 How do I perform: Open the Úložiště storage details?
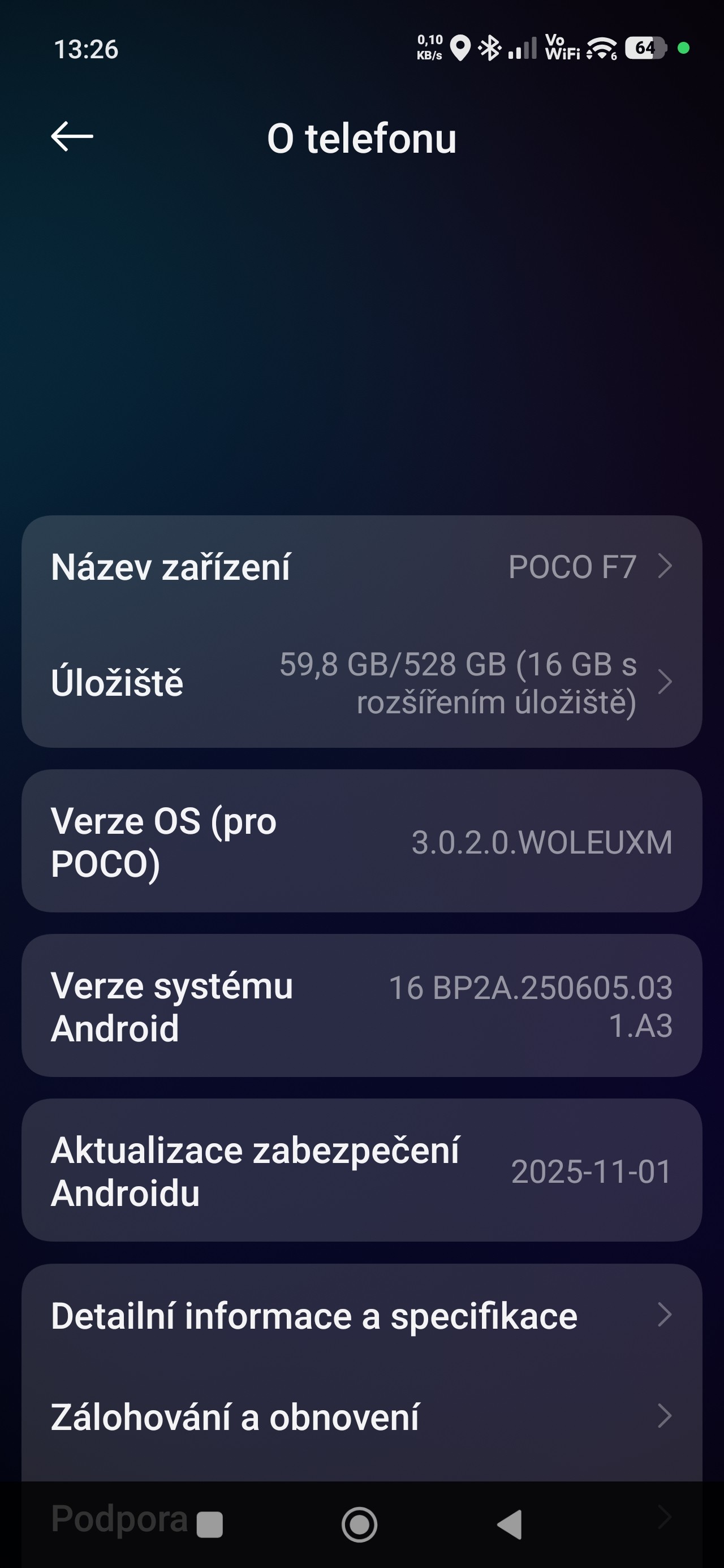coord(361,682)
